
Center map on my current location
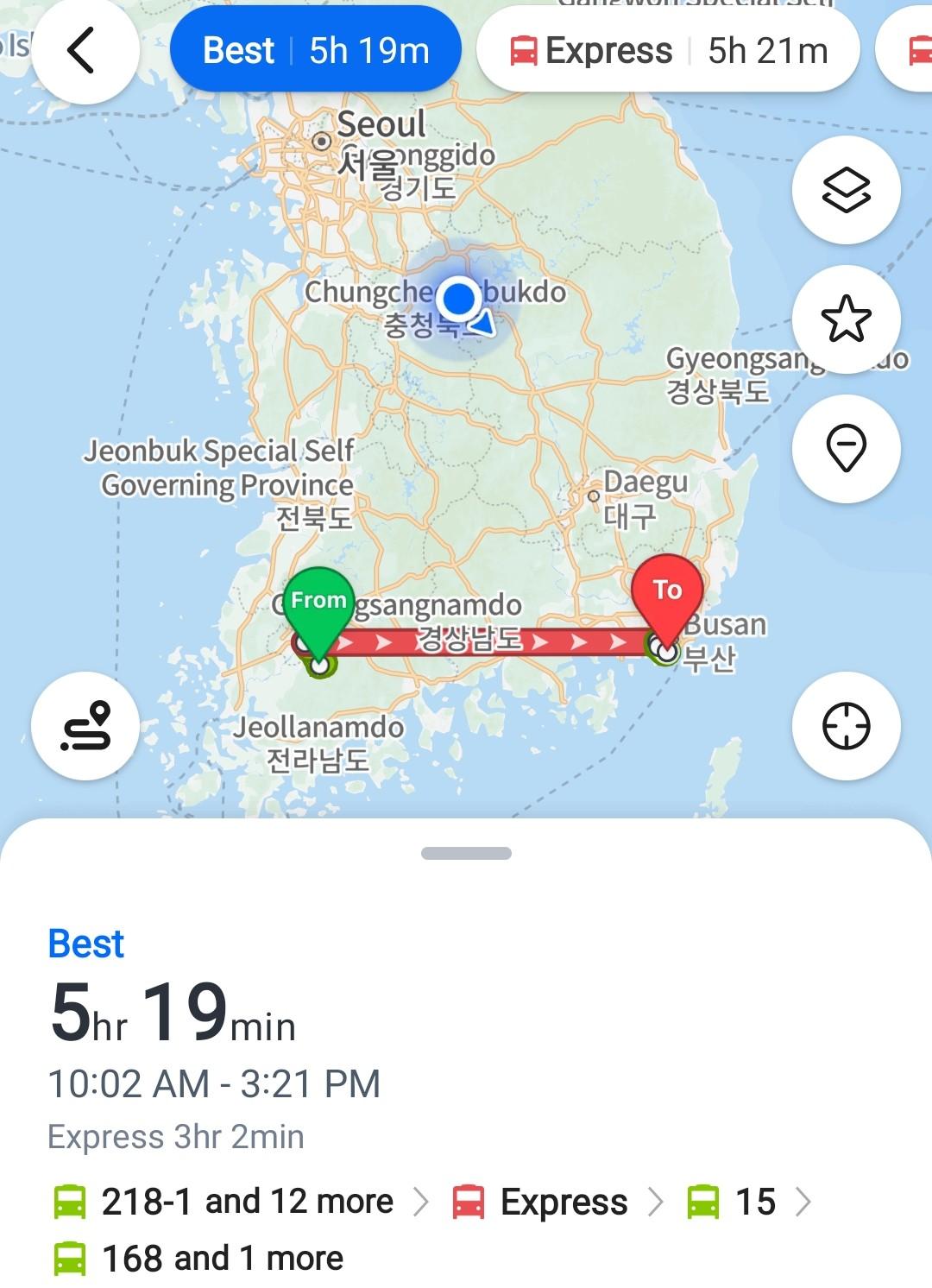tap(846, 726)
